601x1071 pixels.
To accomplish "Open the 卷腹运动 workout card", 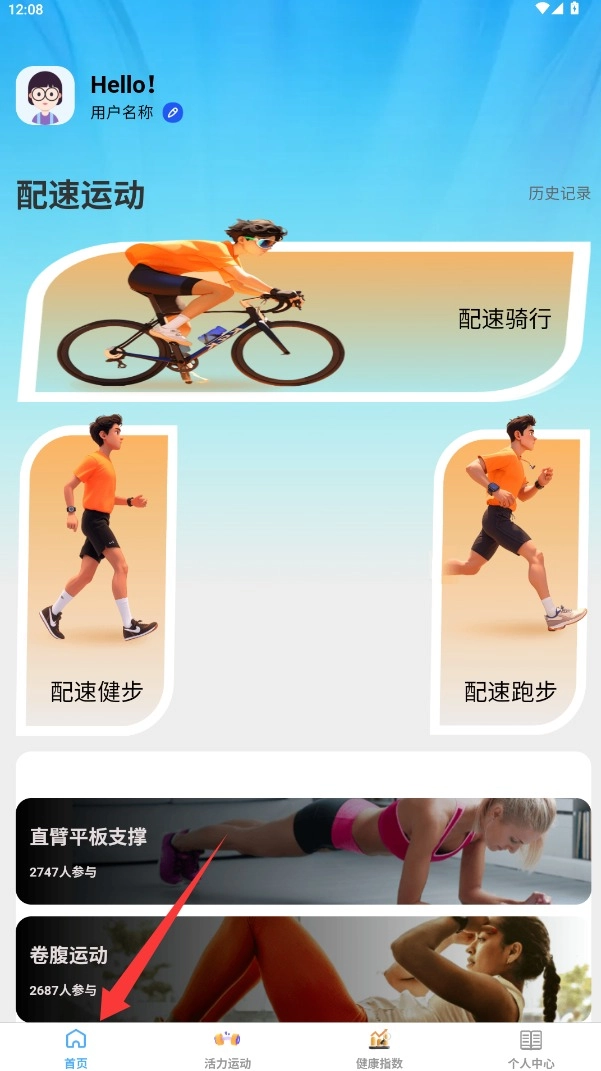I will click(x=303, y=969).
